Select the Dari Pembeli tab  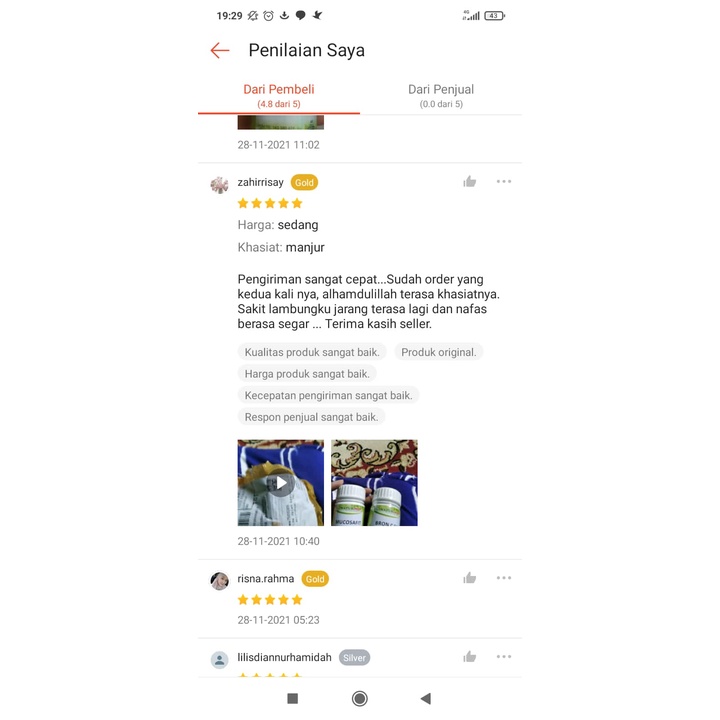278,95
